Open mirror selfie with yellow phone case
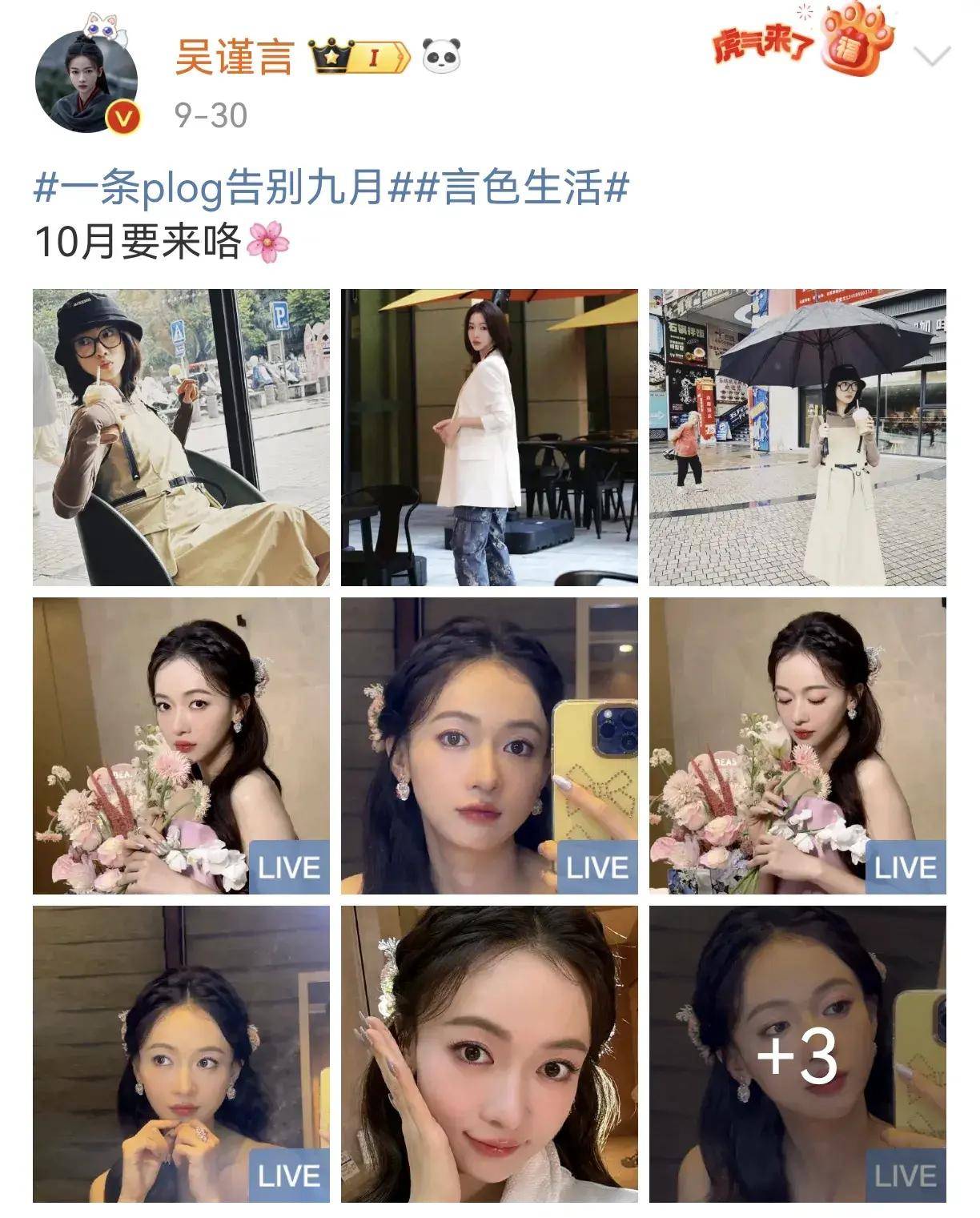This screenshot has width=980, height=1218. click(489, 746)
